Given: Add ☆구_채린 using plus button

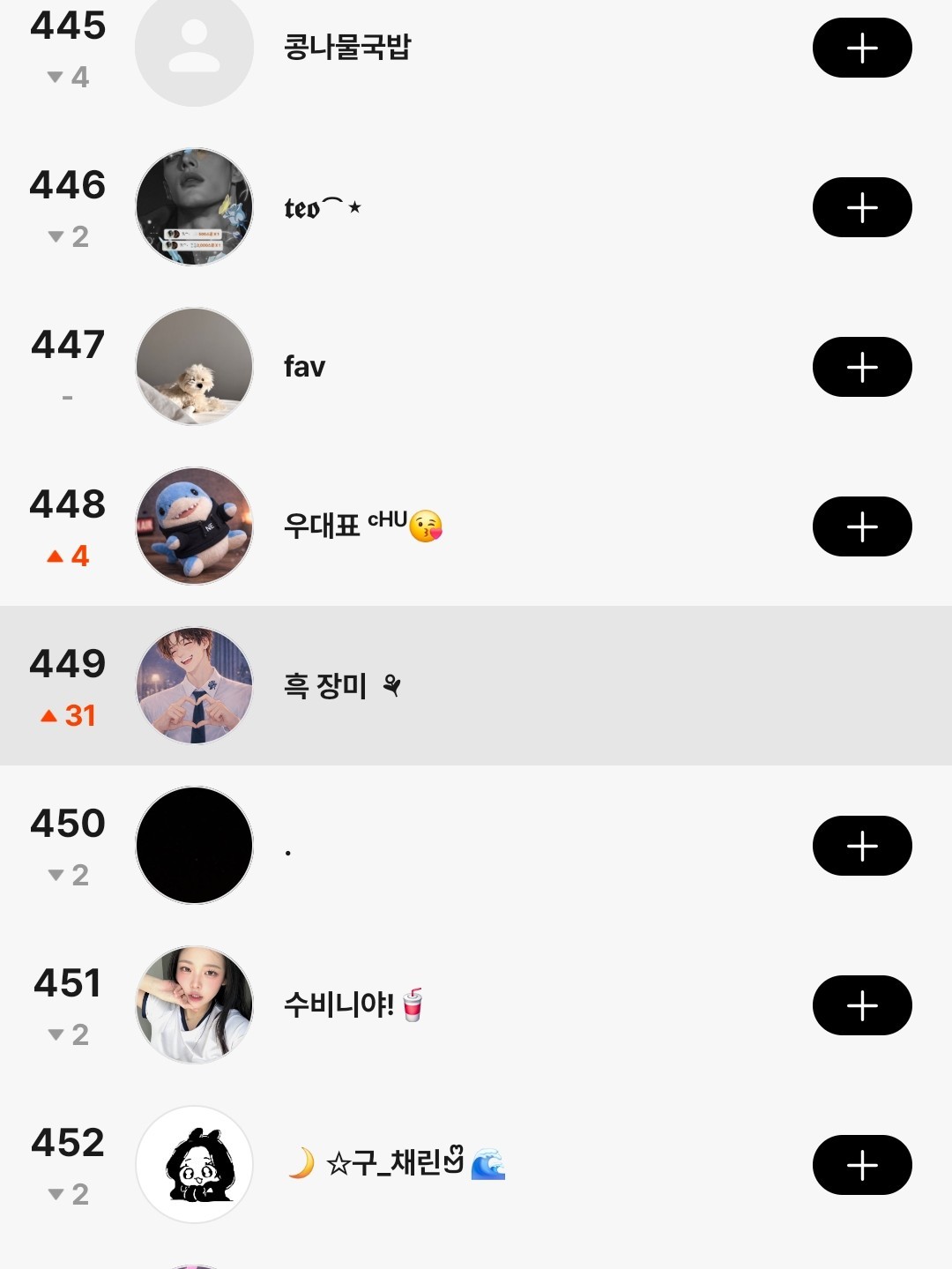Looking at the screenshot, I should coord(861,1165).
